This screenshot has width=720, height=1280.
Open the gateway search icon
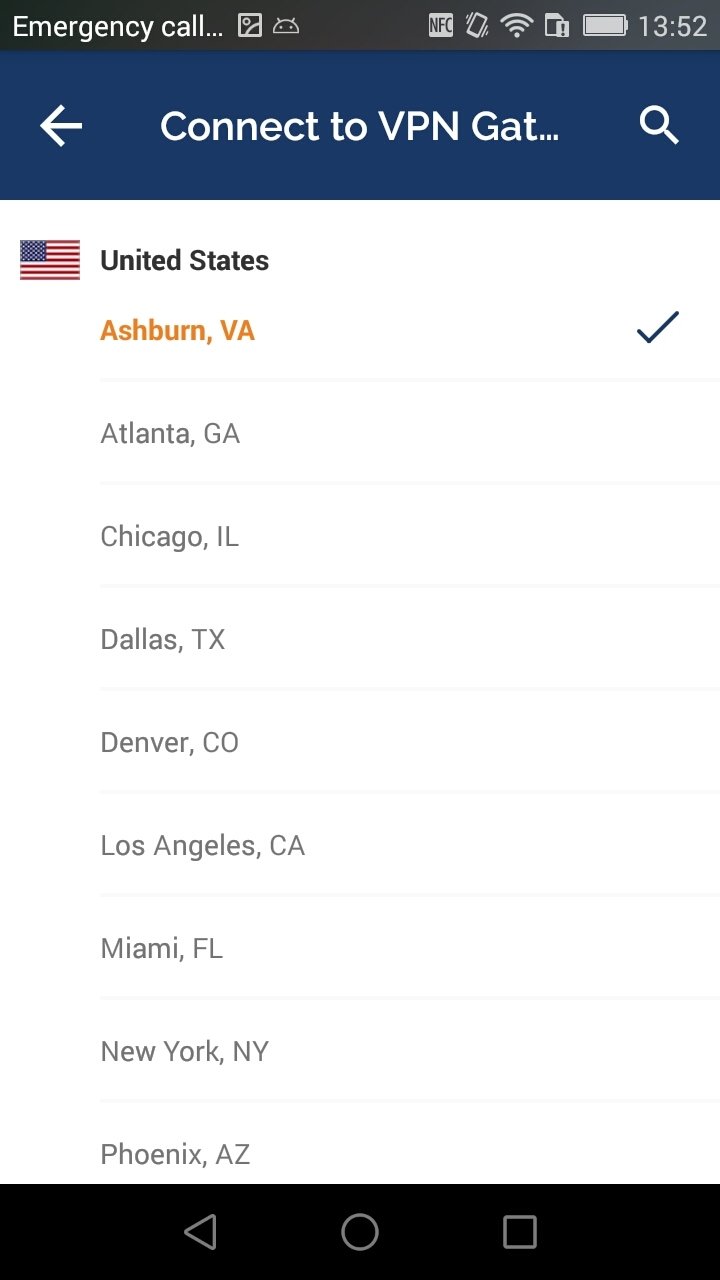click(x=659, y=126)
